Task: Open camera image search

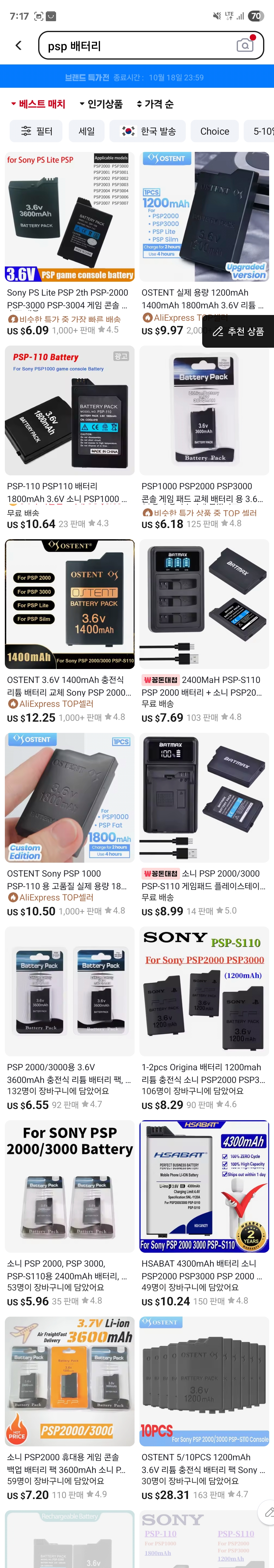Action: point(244,46)
